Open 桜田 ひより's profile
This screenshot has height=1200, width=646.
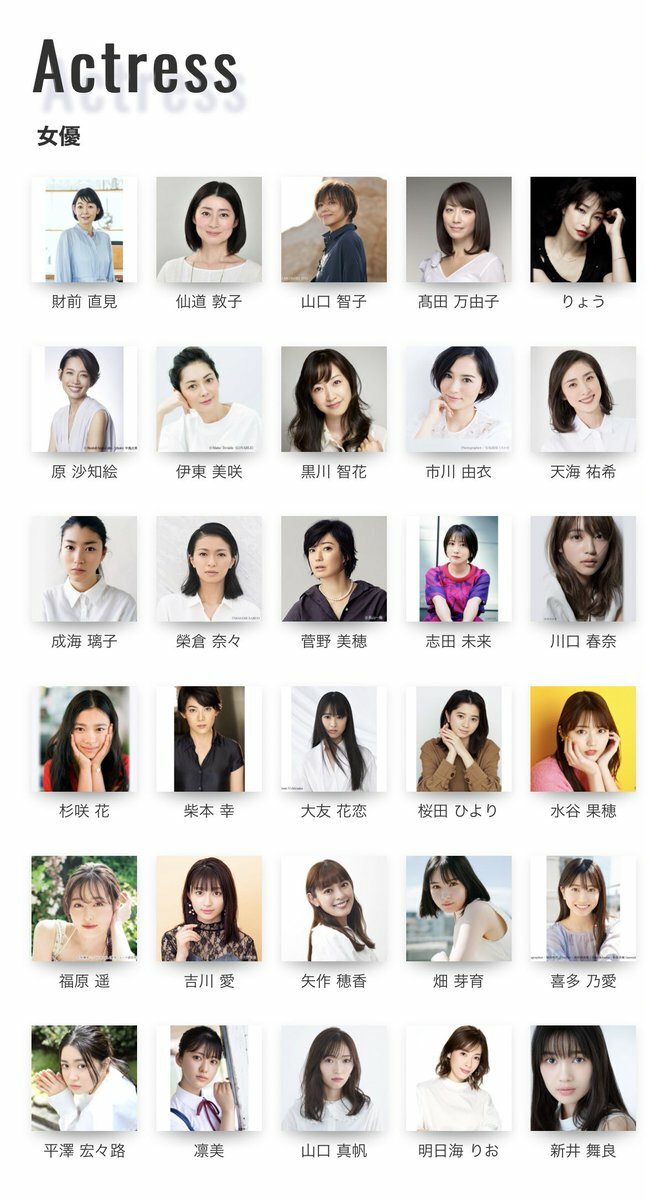pyautogui.click(x=459, y=739)
